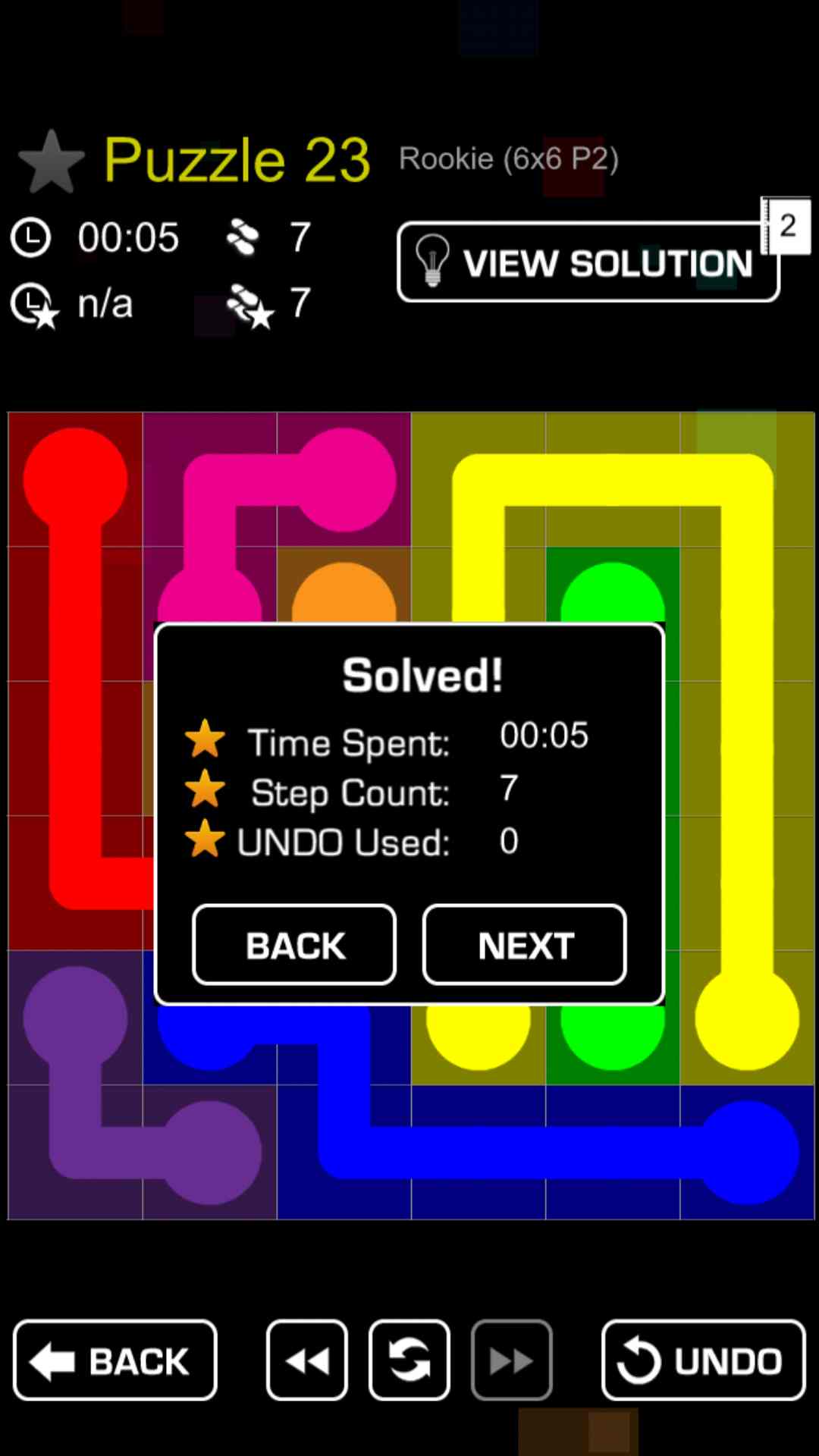This screenshot has height=1456, width=819.
Task: Tap the bottom-left BACK arrow button
Action: (x=115, y=1360)
